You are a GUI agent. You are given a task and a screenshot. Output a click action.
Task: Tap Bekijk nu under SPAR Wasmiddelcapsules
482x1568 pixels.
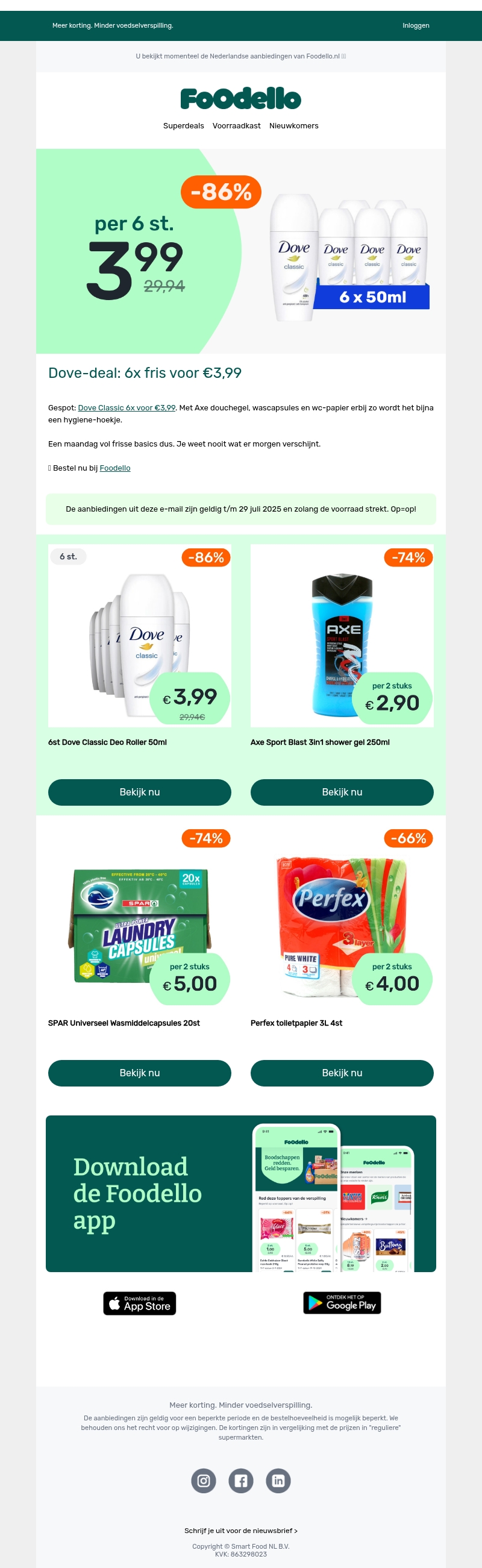pyautogui.click(x=139, y=1073)
